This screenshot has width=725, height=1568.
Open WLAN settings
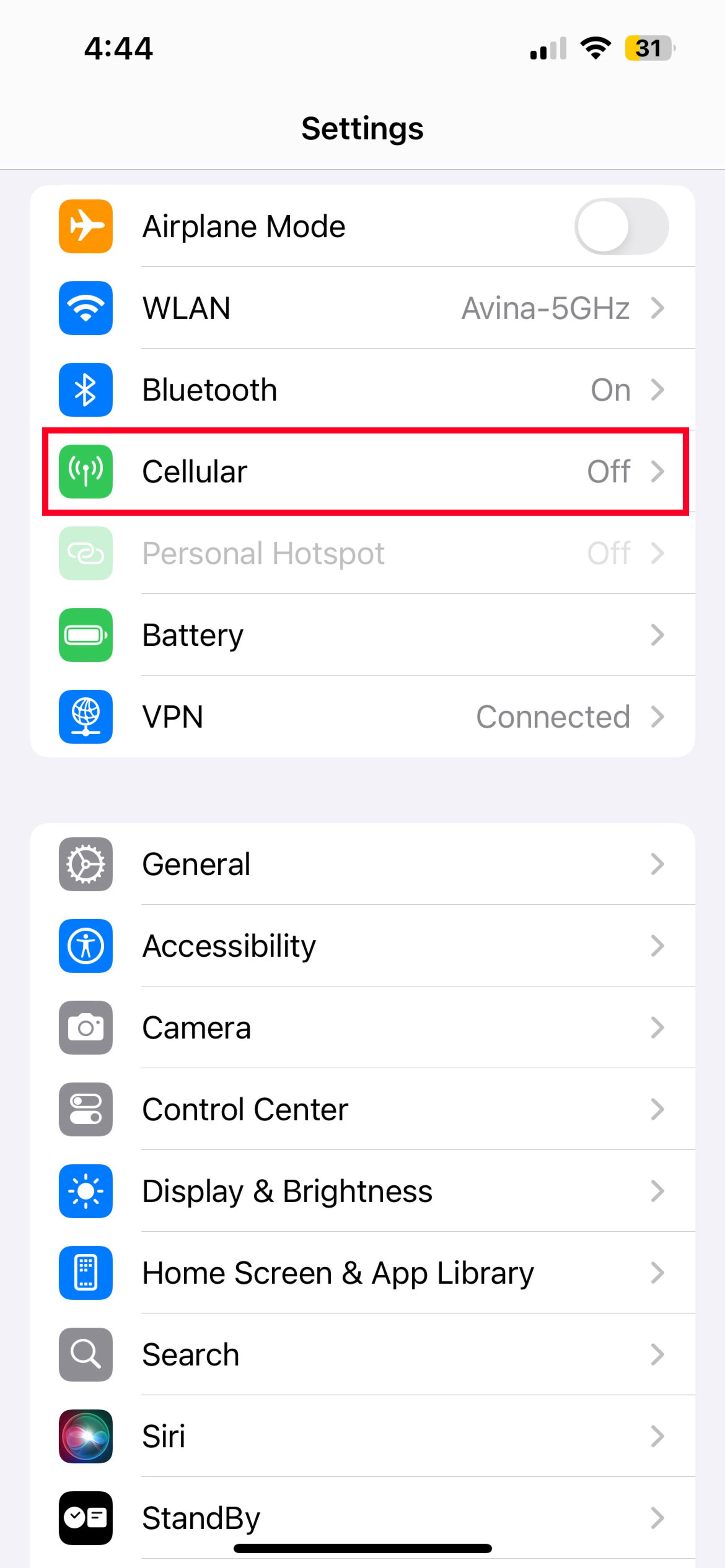coord(362,308)
